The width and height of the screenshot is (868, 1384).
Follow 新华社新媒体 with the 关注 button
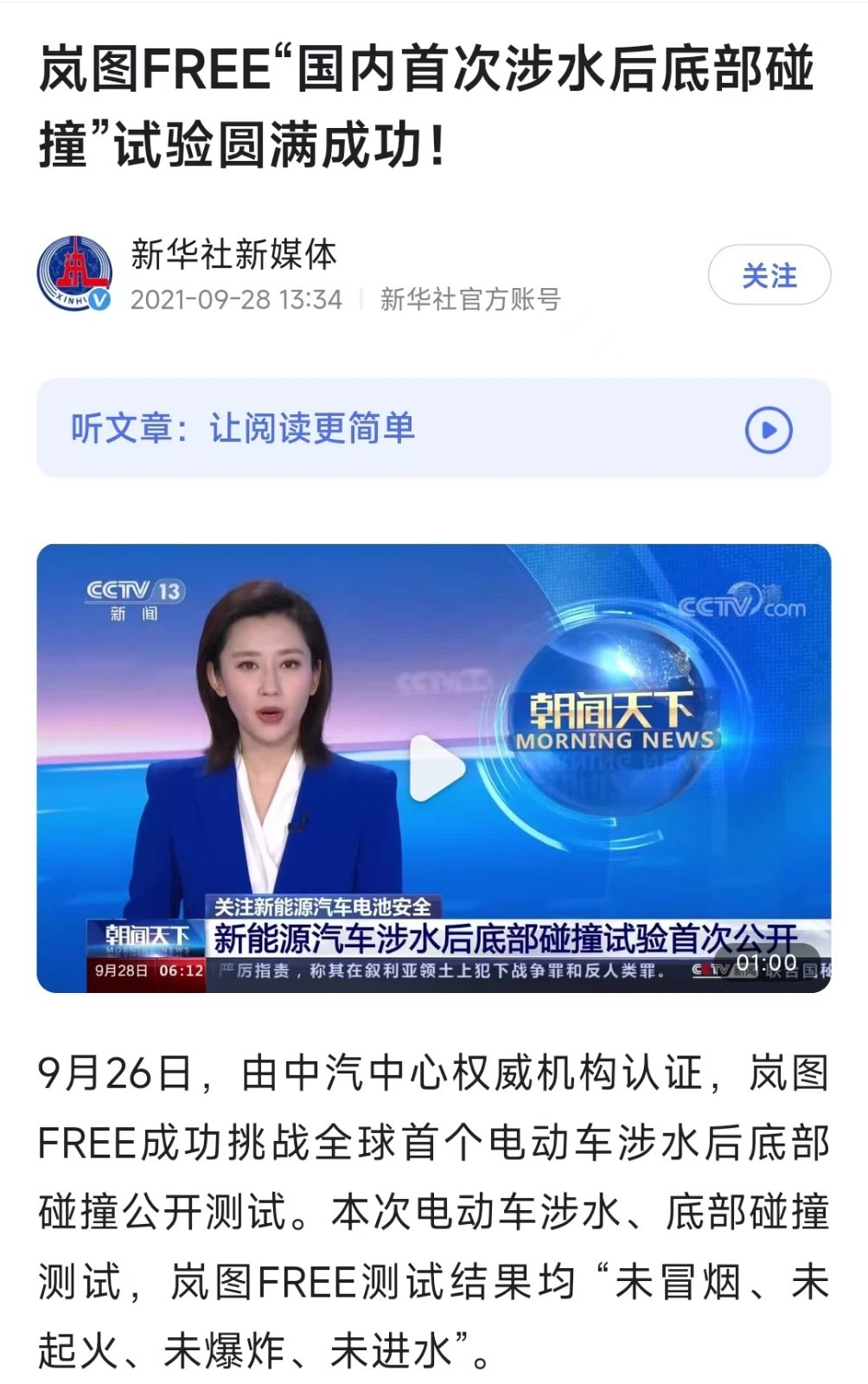(769, 275)
